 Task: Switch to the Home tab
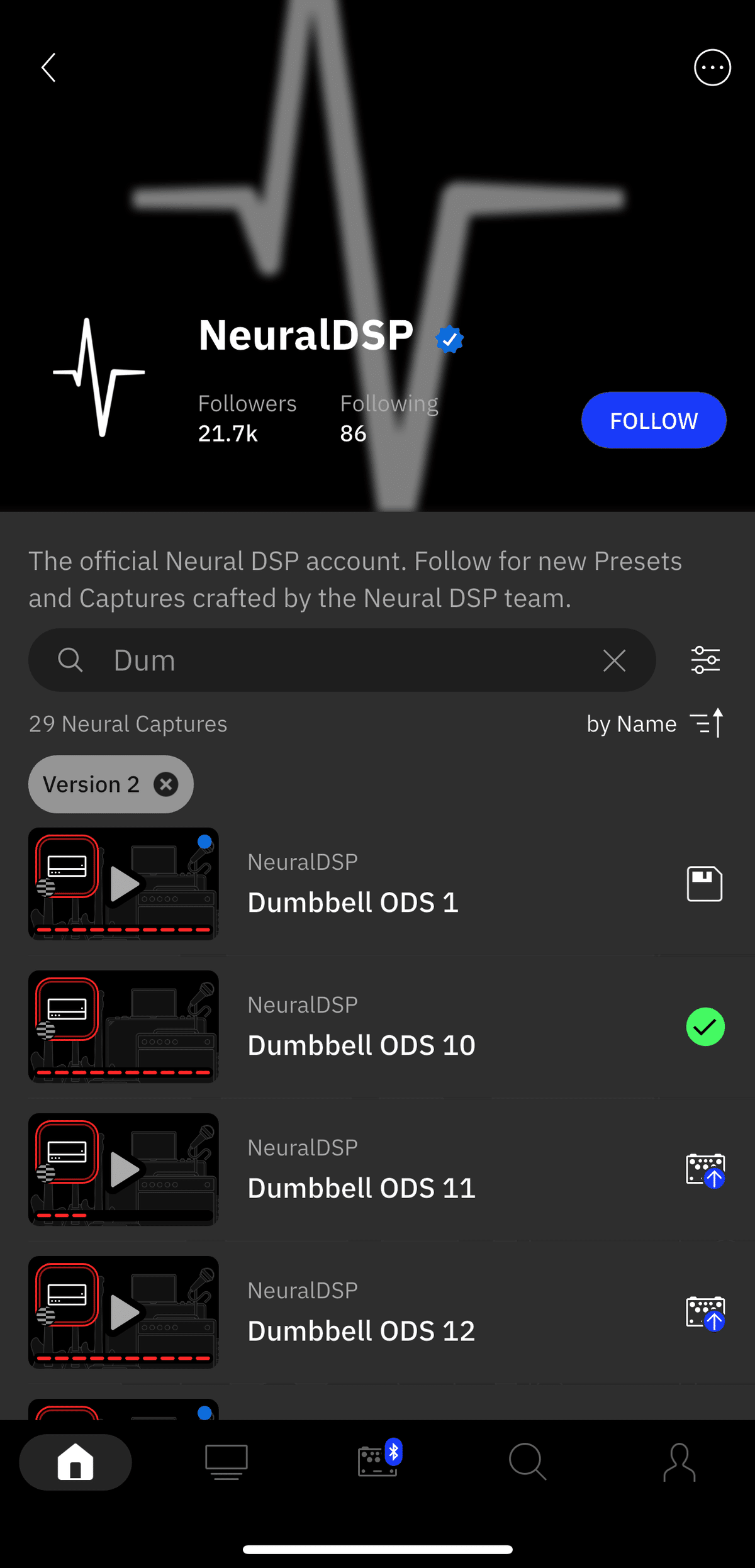coord(75,1462)
